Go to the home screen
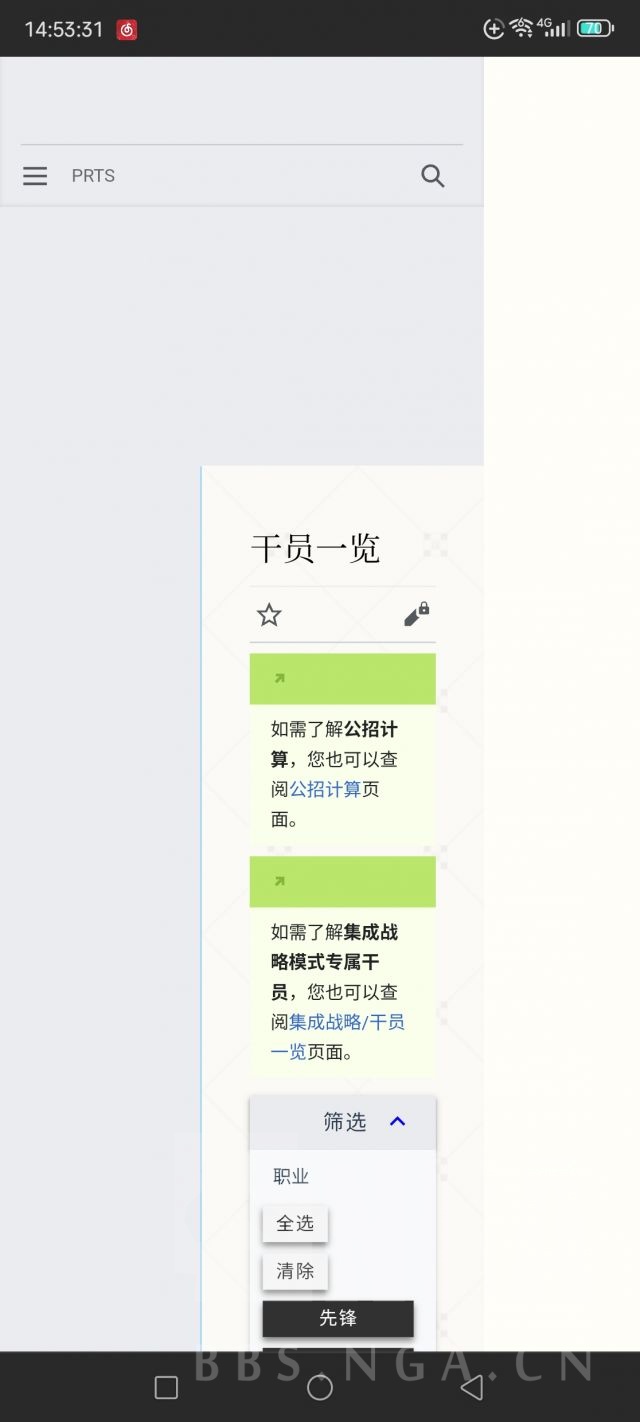Screen dimensions: 640x1422 pyautogui.click(x=320, y=1387)
